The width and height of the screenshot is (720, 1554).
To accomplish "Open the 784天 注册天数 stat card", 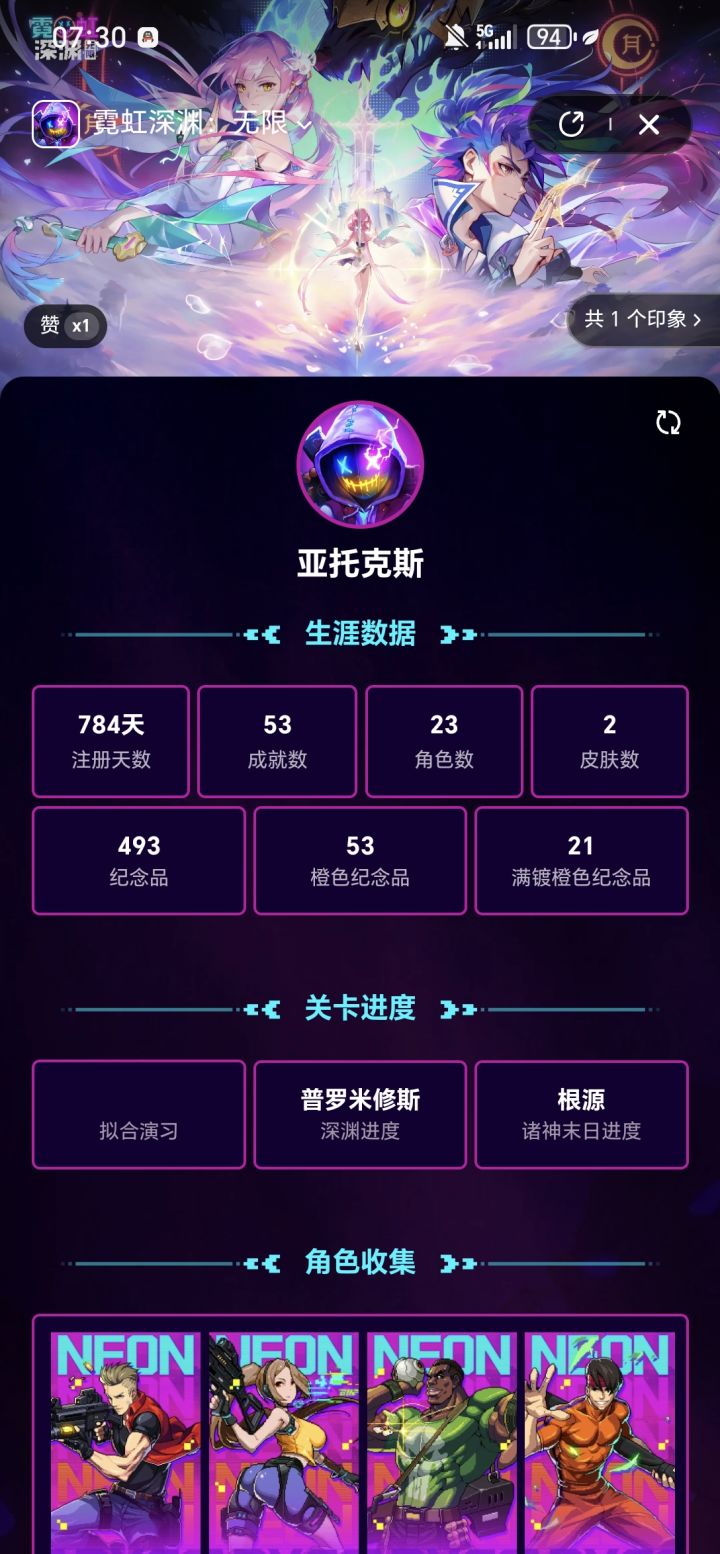I will pyautogui.click(x=110, y=741).
